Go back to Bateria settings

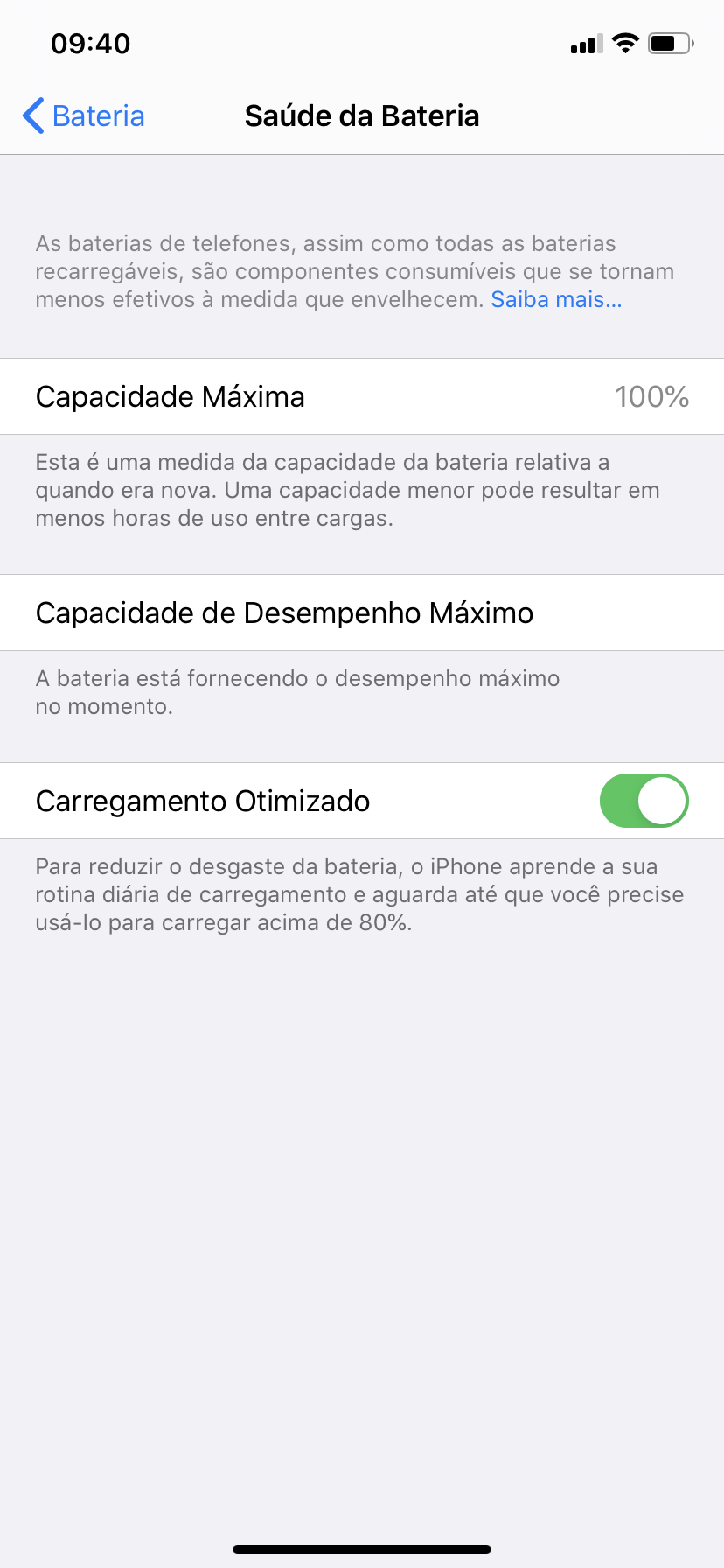(x=84, y=115)
